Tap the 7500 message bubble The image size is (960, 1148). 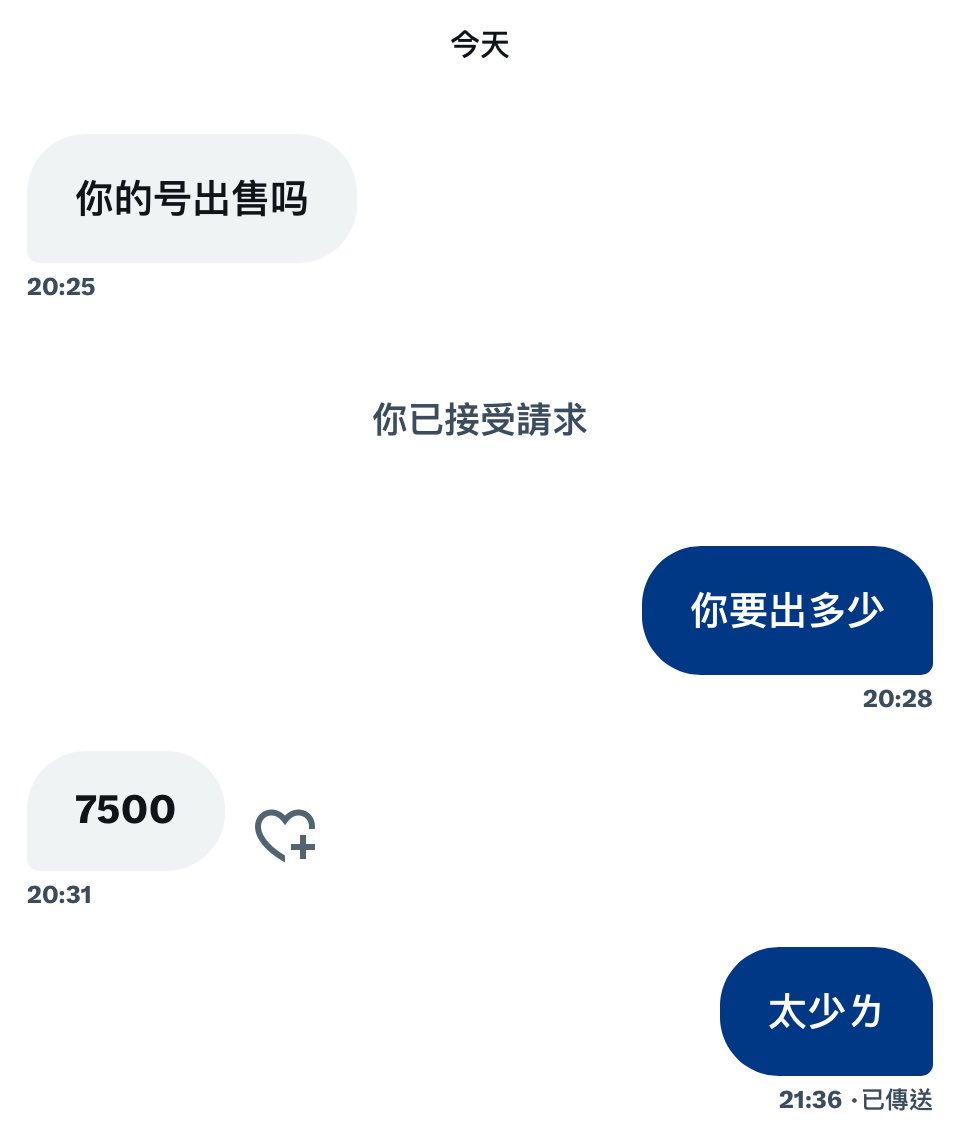tap(124, 810)
